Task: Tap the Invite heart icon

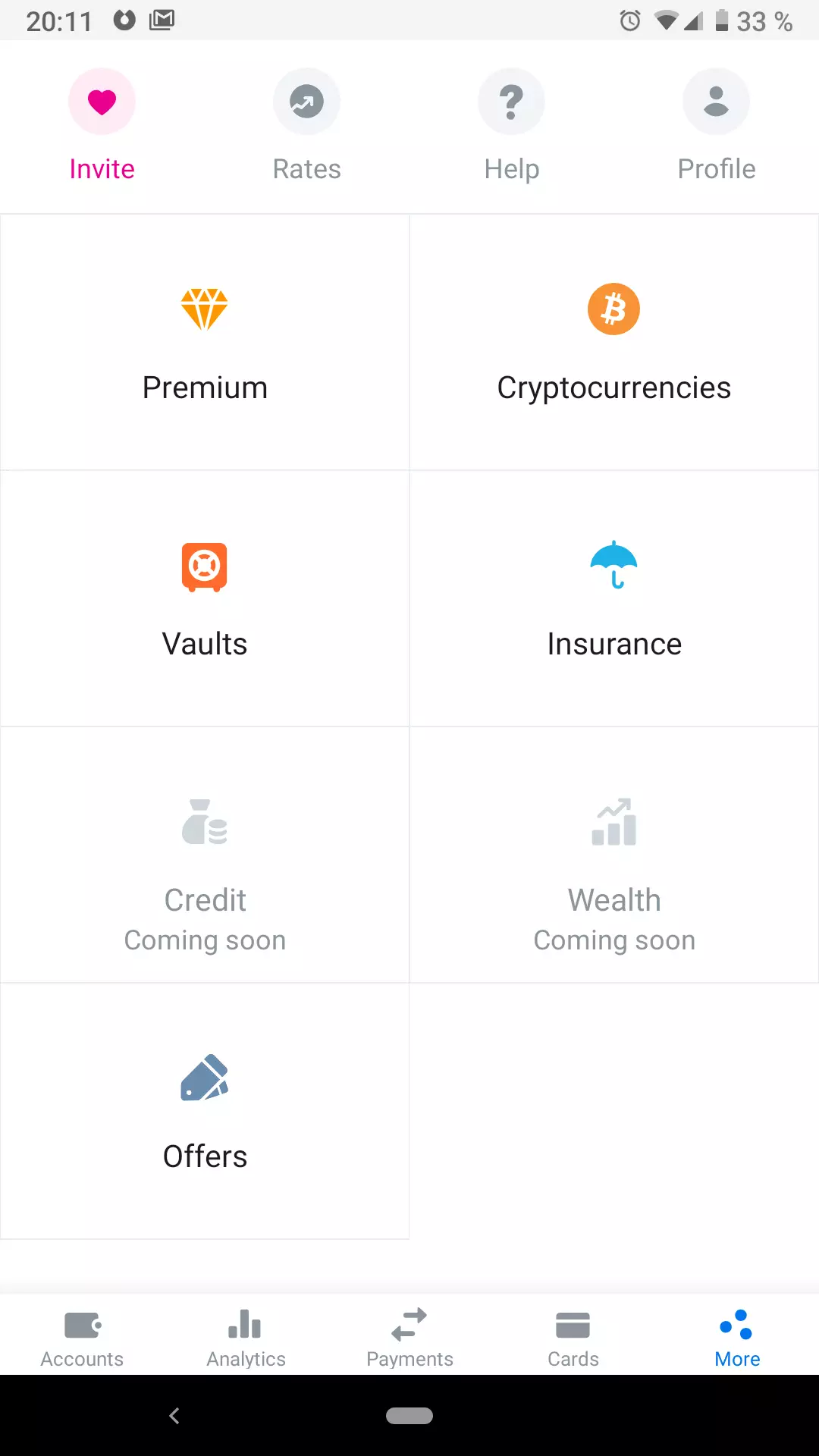Action: [102, 102]
